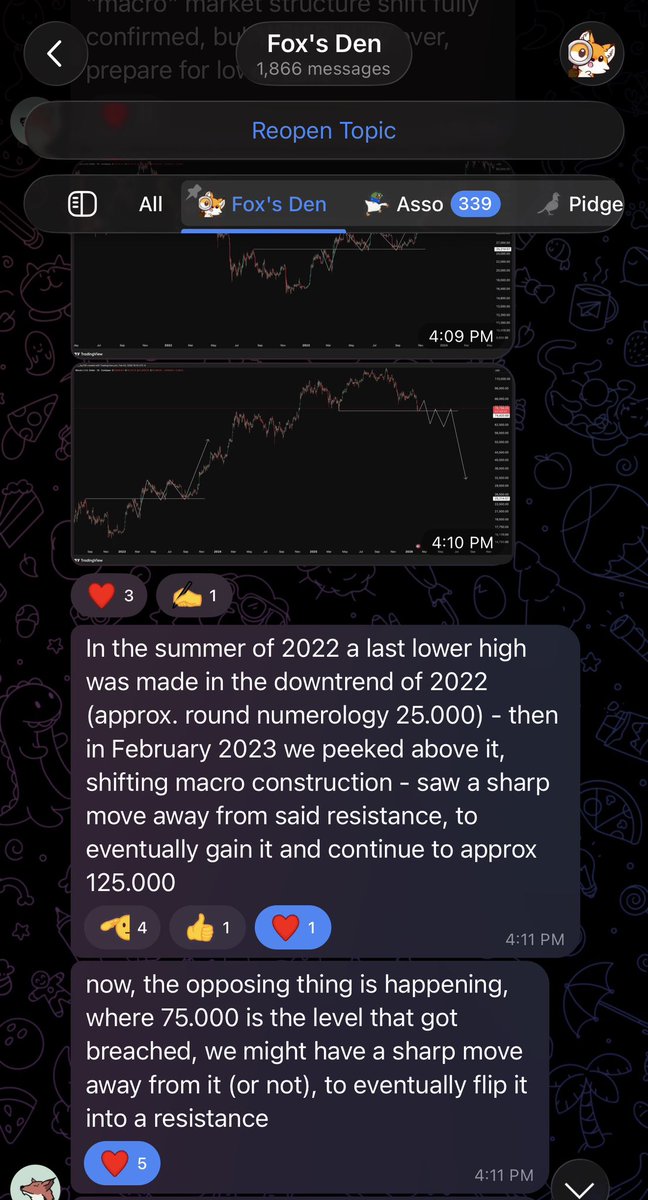648x1200 pixels.
Task: Tap pointing hand reaction with count 4
Action: click(x=123, y=927)
